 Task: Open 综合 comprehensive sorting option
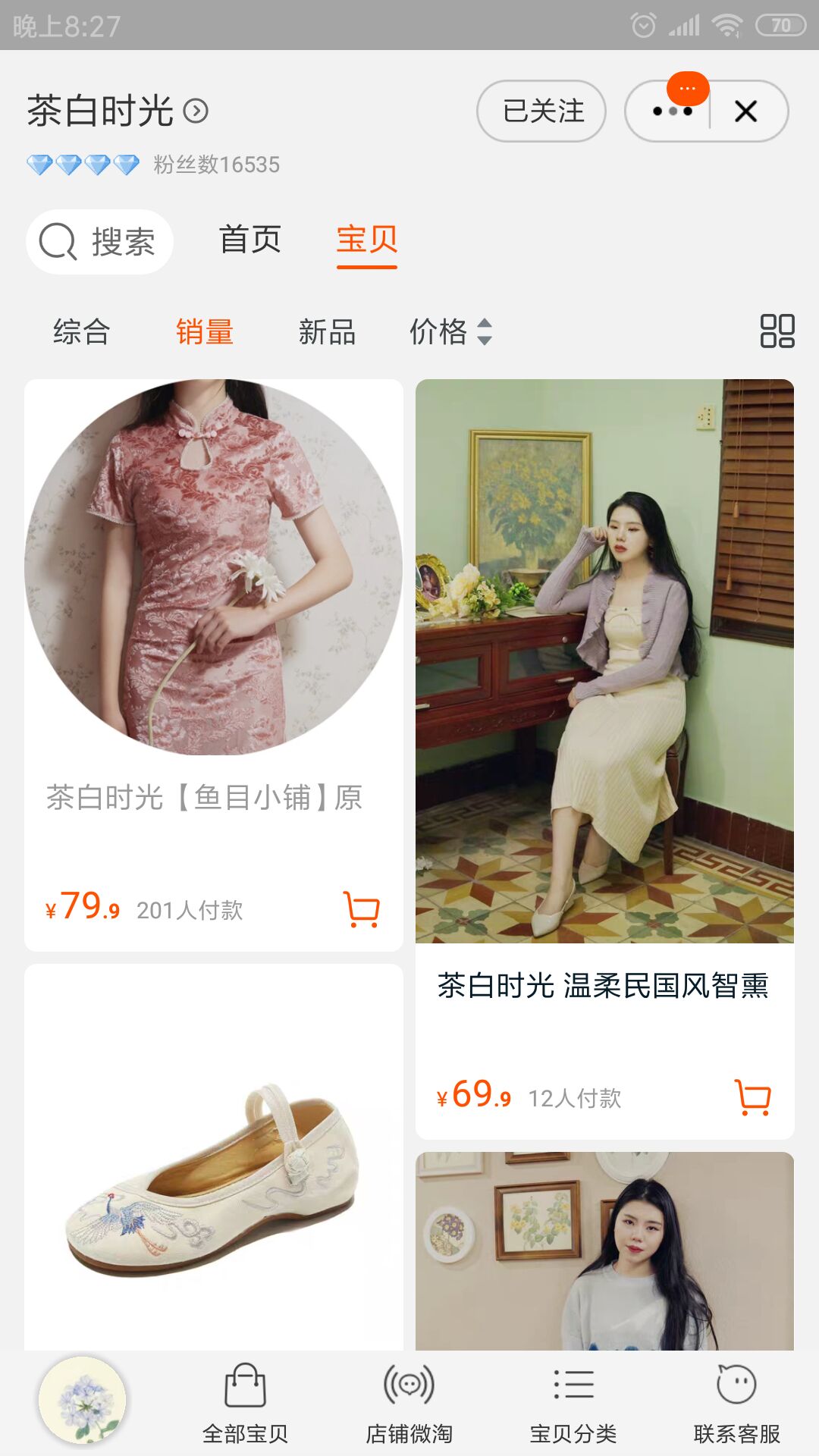pyautogui.click(x=81, y=331)
